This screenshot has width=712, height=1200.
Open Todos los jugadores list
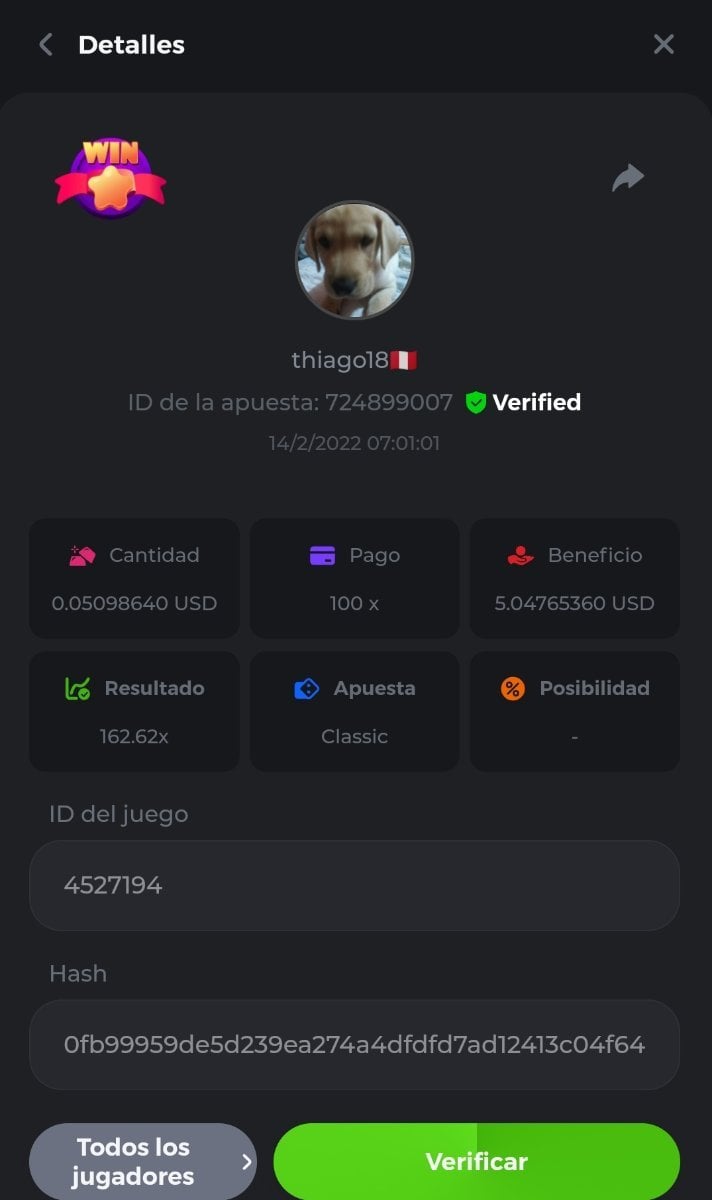(x=143, y=1161)
